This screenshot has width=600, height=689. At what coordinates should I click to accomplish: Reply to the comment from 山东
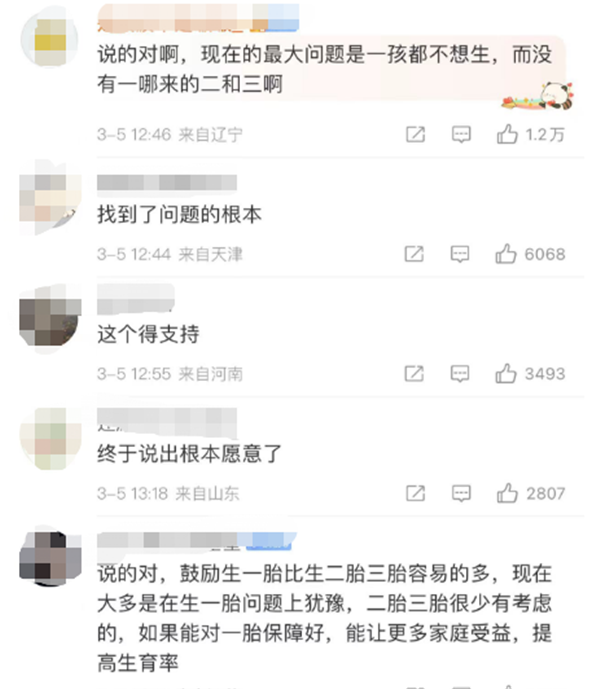click(461, 493)
